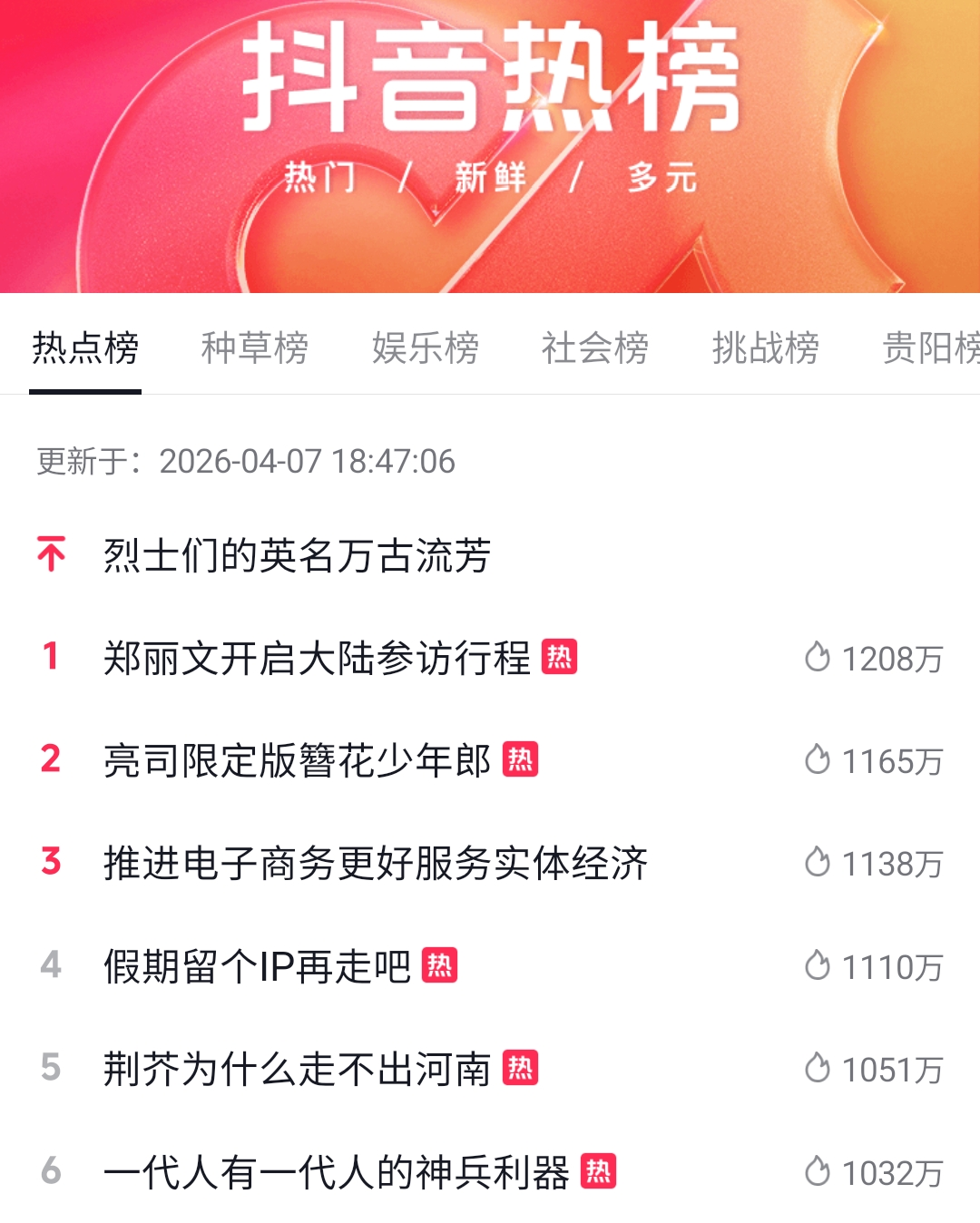Select the 挑战榜 tab
Image resolution: width=980 pixels, height=1223 pixels.
tap(765, 347)
